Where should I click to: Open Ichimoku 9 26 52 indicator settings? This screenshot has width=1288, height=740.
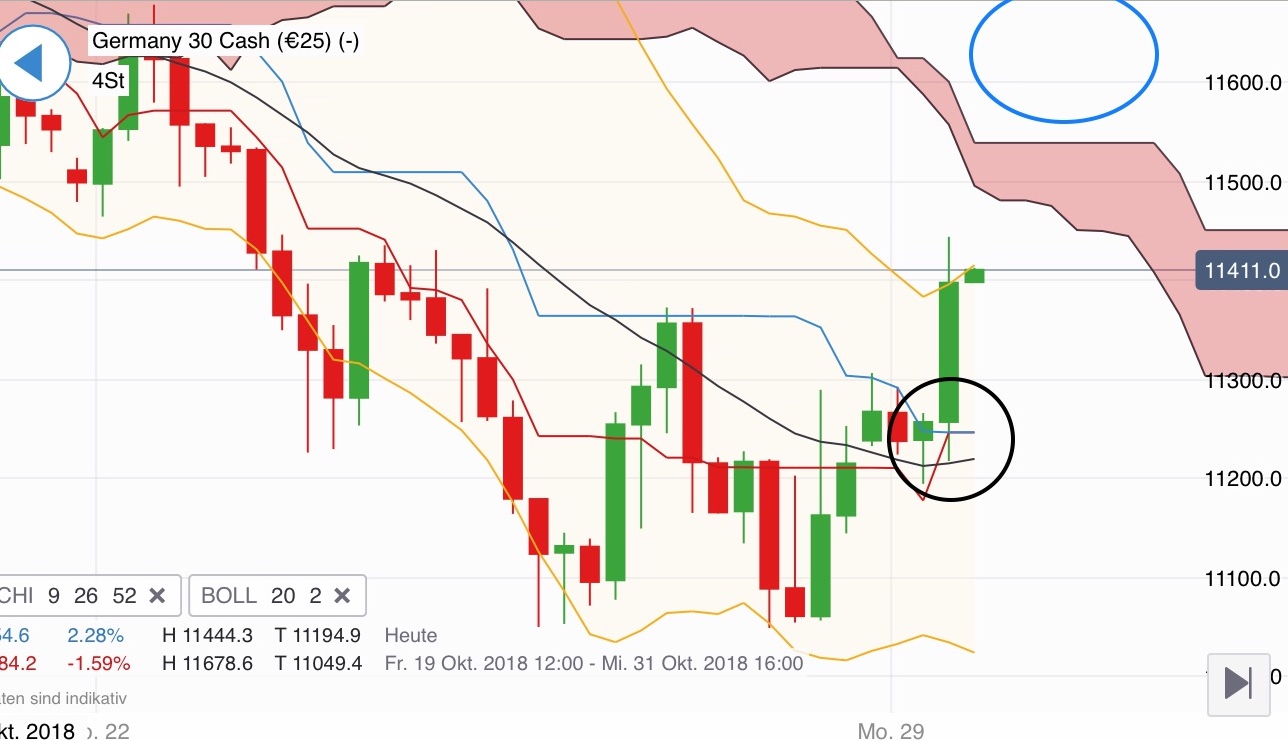tap(70, 596)
